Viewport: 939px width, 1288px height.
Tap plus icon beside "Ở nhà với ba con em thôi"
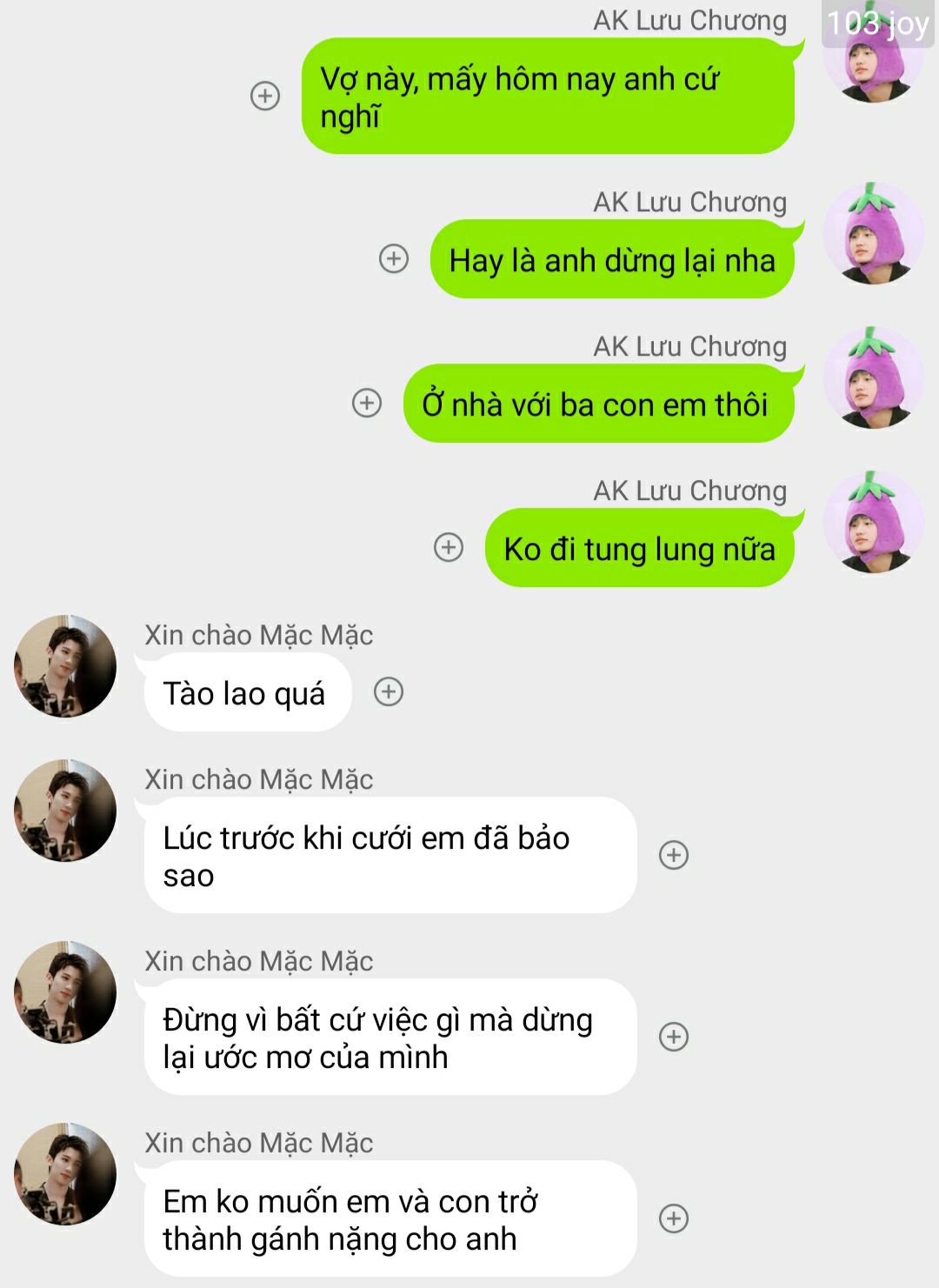[367, 403]
